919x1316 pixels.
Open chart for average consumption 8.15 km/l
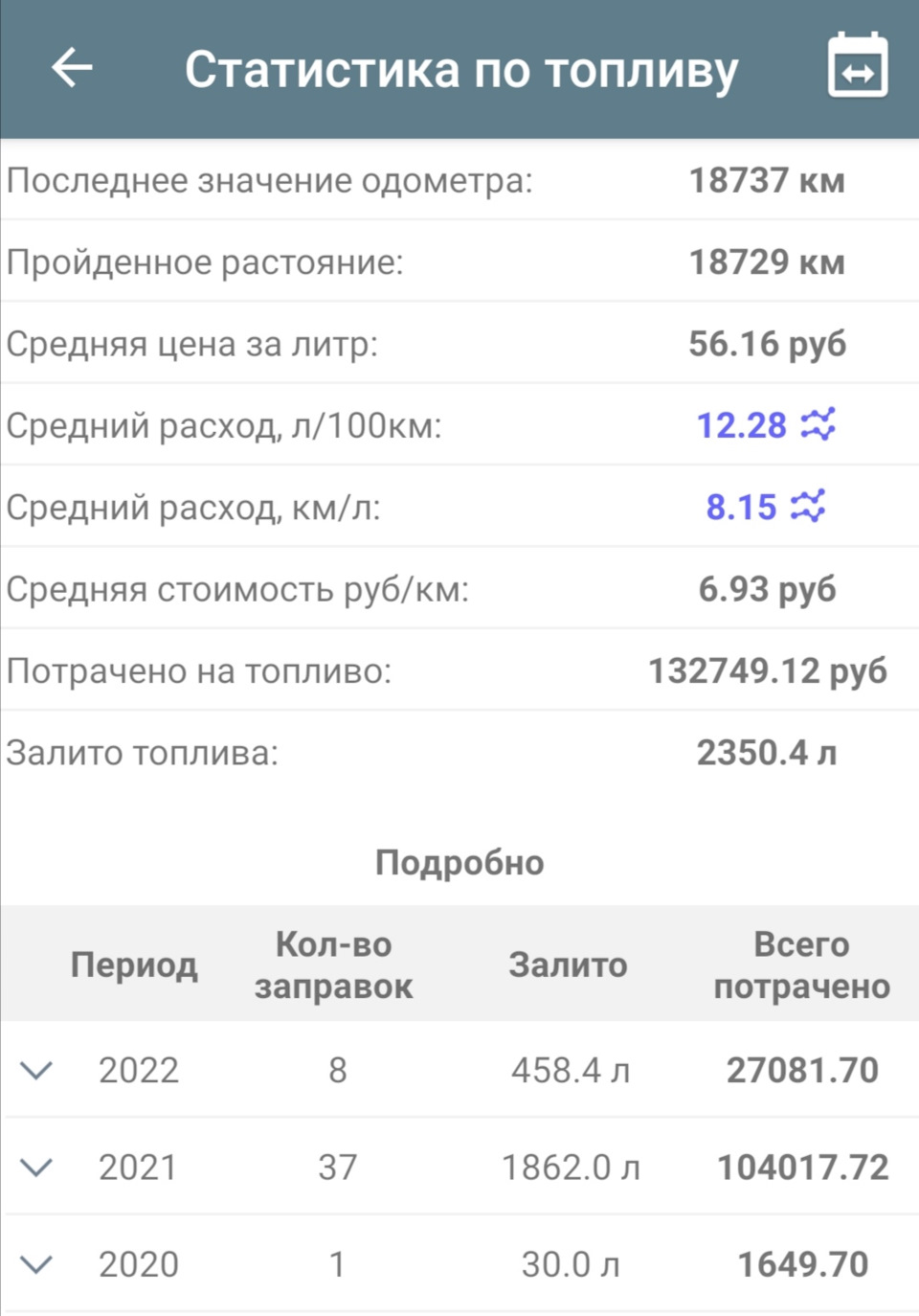click(x=808, y=506)
